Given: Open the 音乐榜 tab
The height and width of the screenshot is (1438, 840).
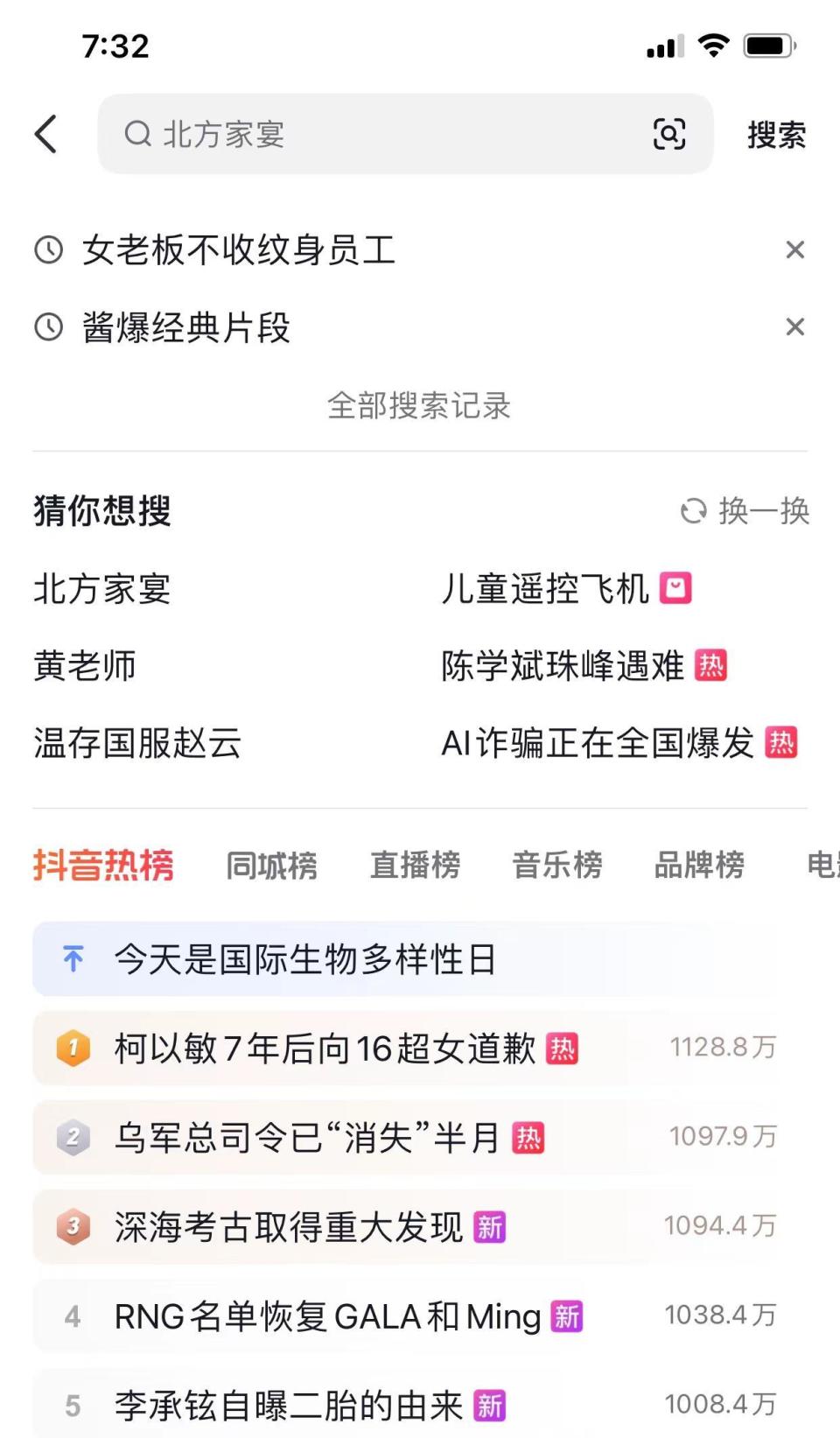Looking at the screenshot, I should click(x=558, y=866).
